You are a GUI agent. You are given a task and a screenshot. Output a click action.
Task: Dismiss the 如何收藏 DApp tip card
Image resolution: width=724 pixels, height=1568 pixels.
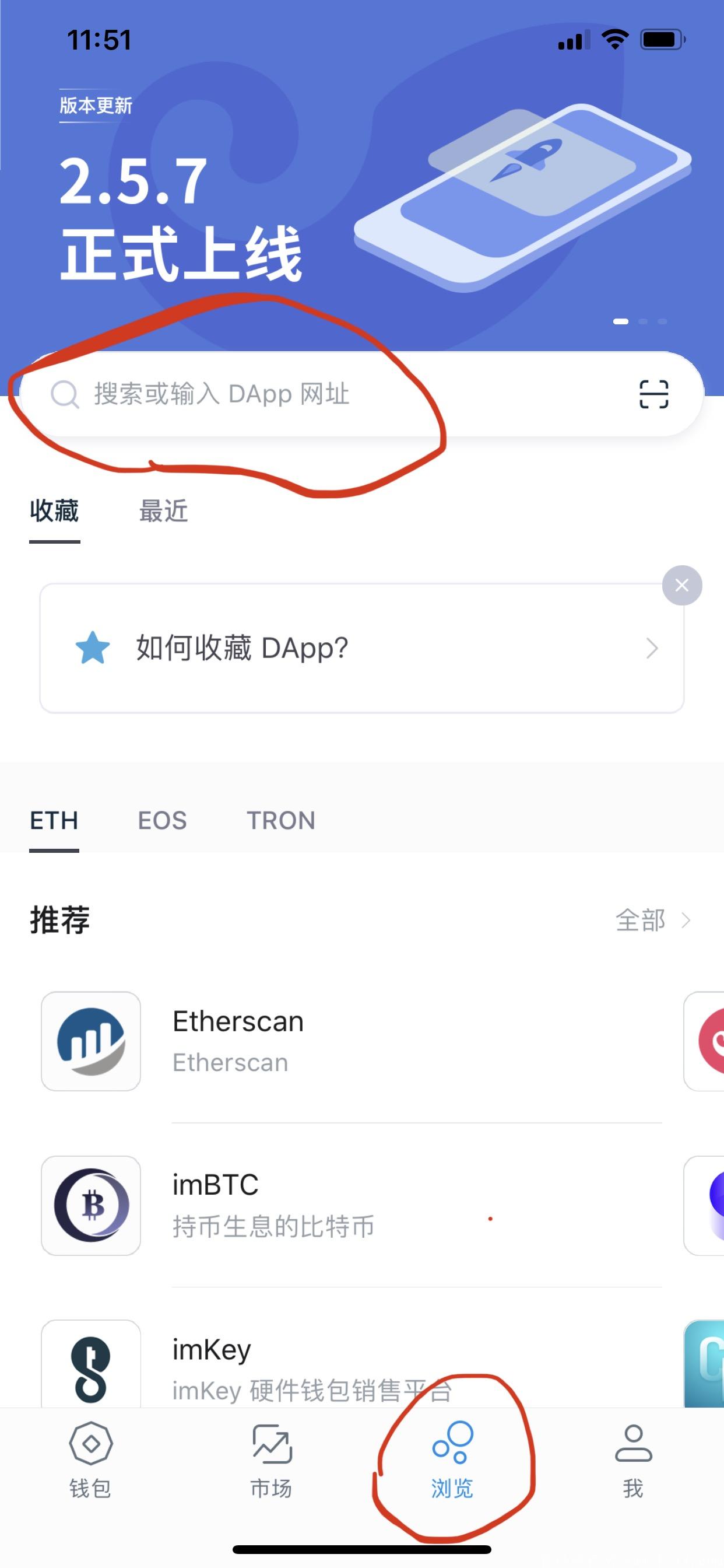681,585
